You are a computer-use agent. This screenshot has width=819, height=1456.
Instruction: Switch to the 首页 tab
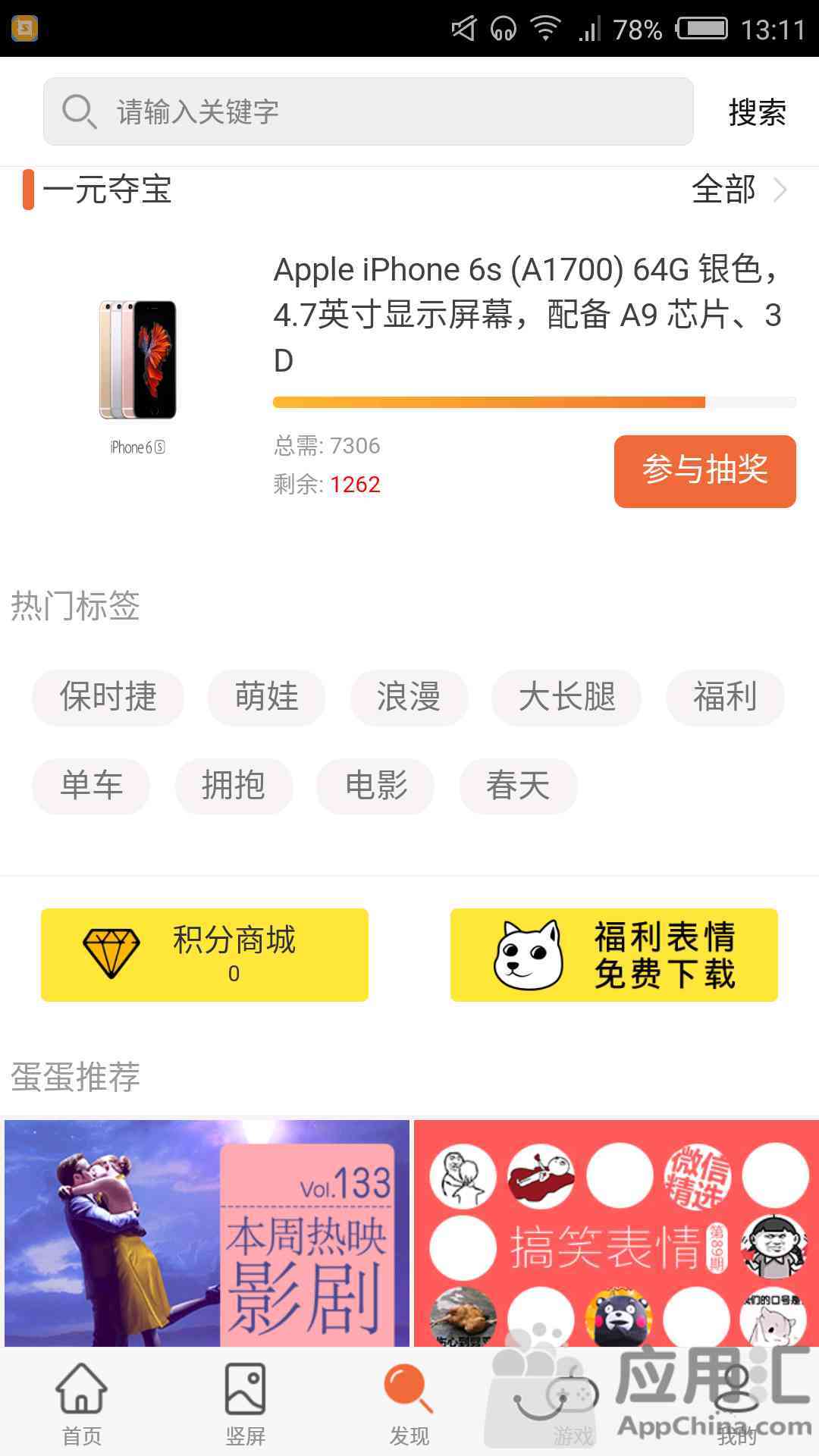82,1403
